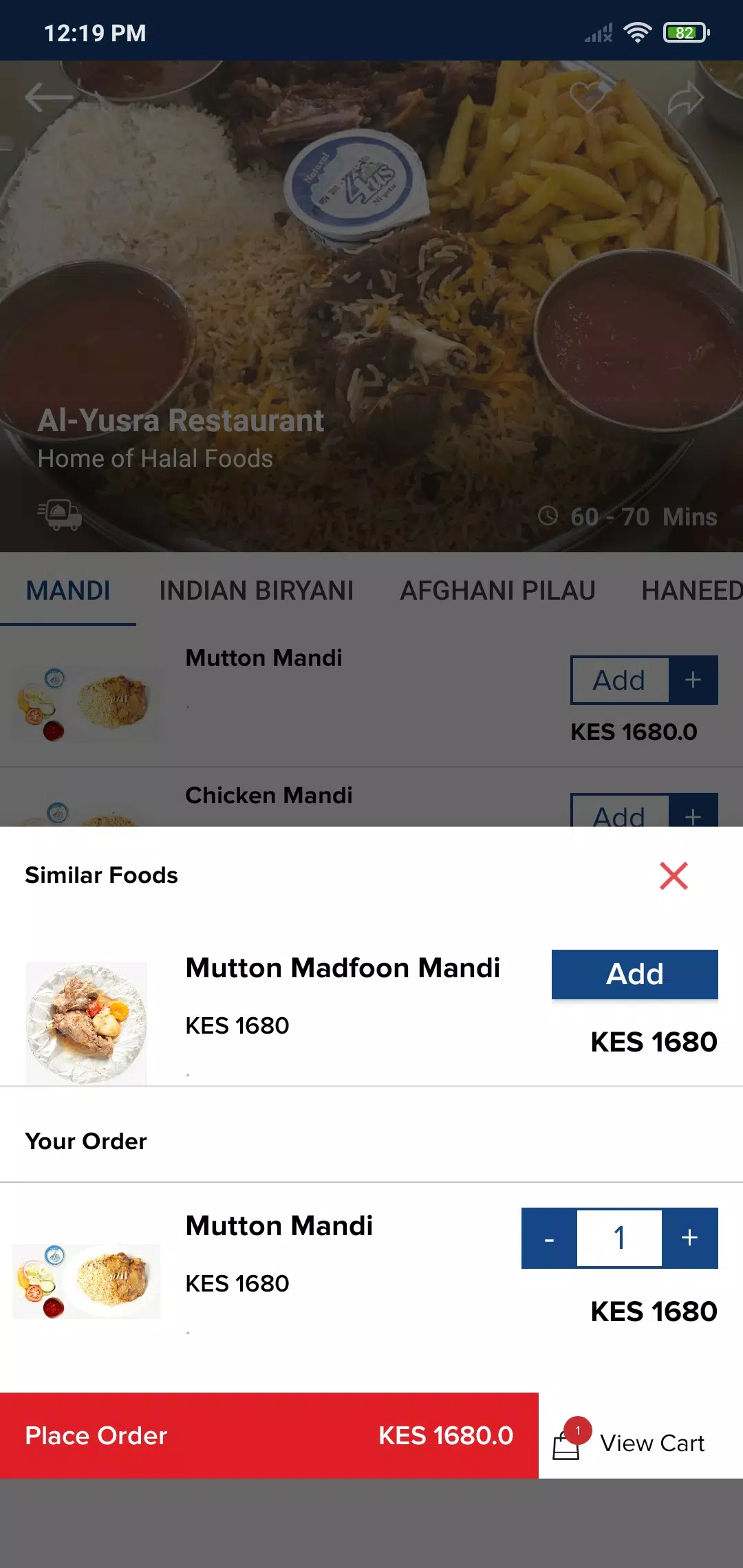Favorite Al-Yusra Restaurant with the heart icon
743x1568 pixels.
pos(587,97)
